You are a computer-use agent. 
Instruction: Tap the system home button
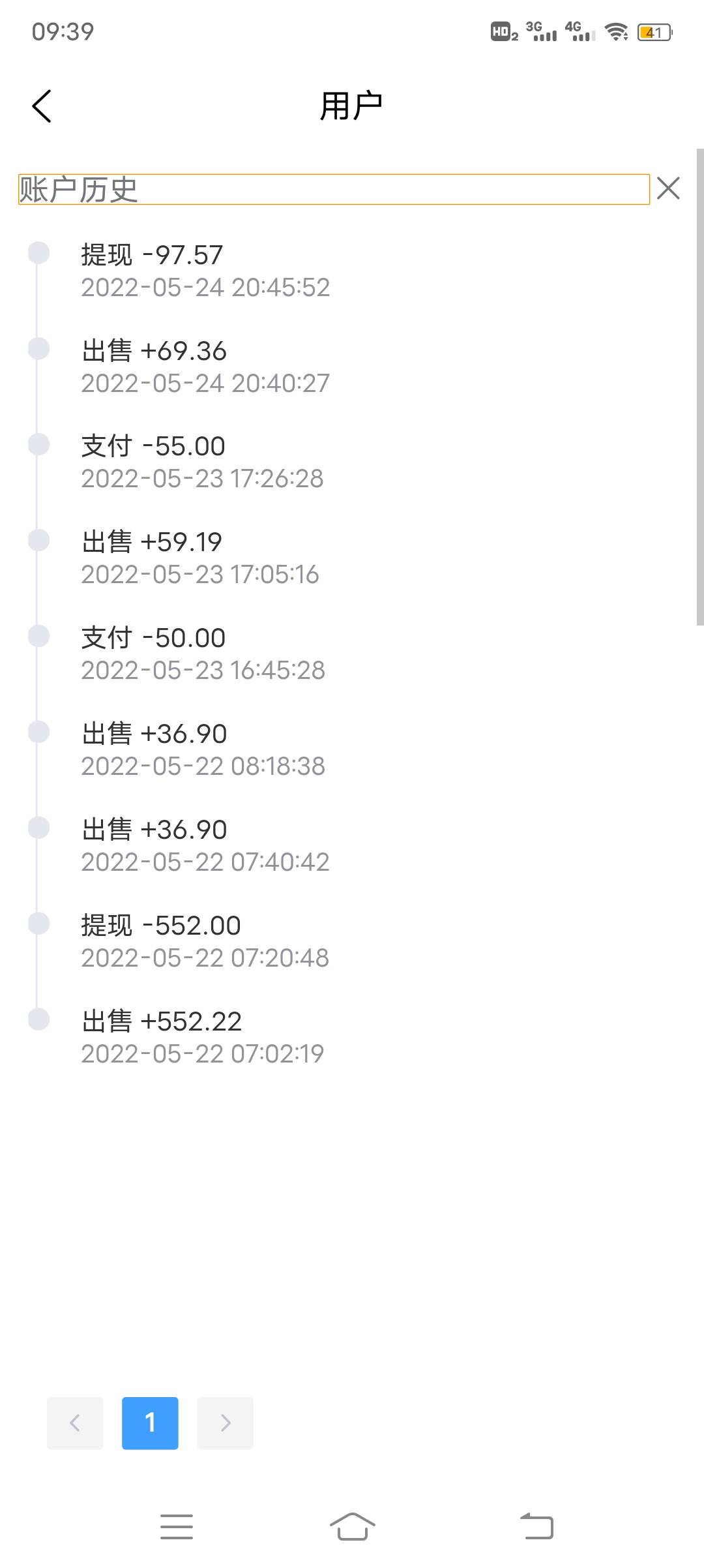(352, 1526)
